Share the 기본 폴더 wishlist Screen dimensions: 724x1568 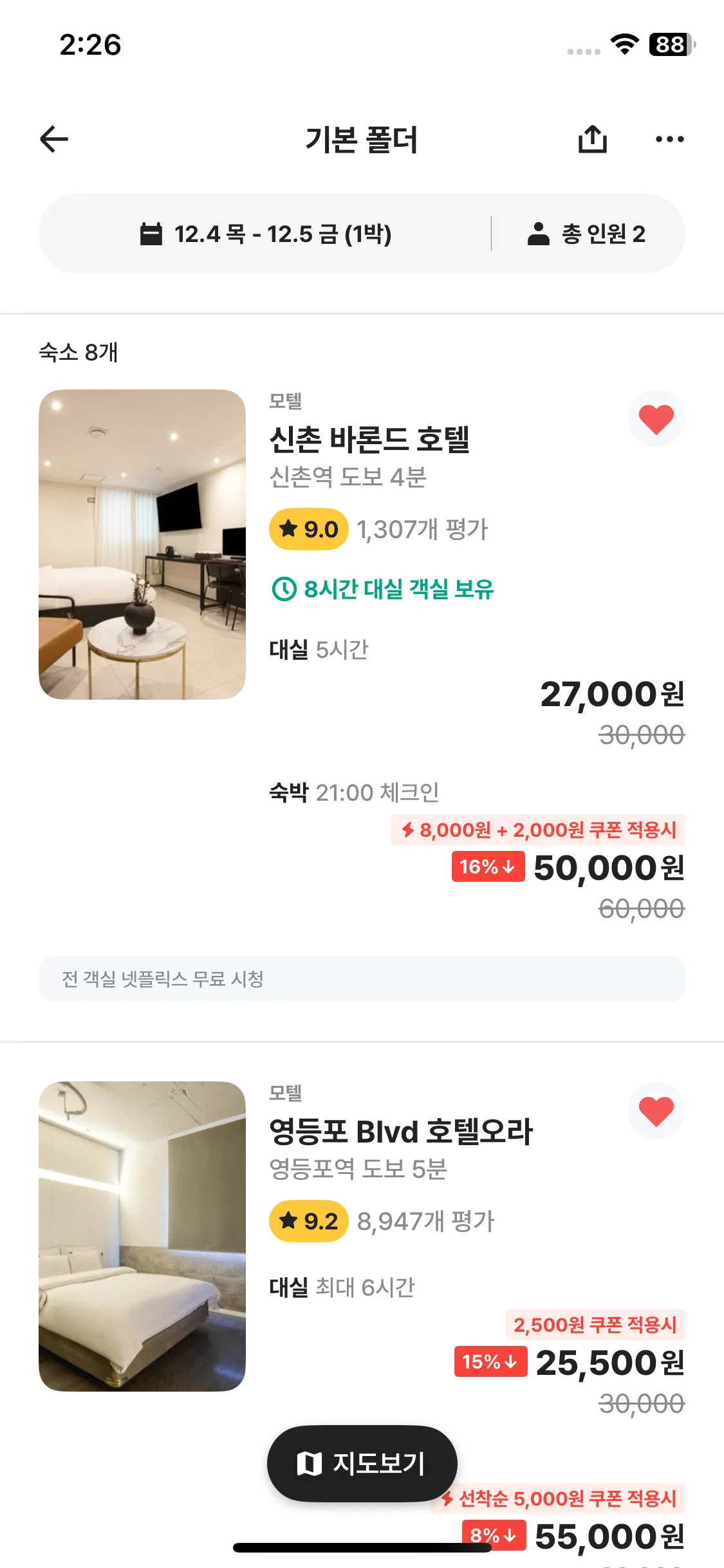[x=592, y=139]
